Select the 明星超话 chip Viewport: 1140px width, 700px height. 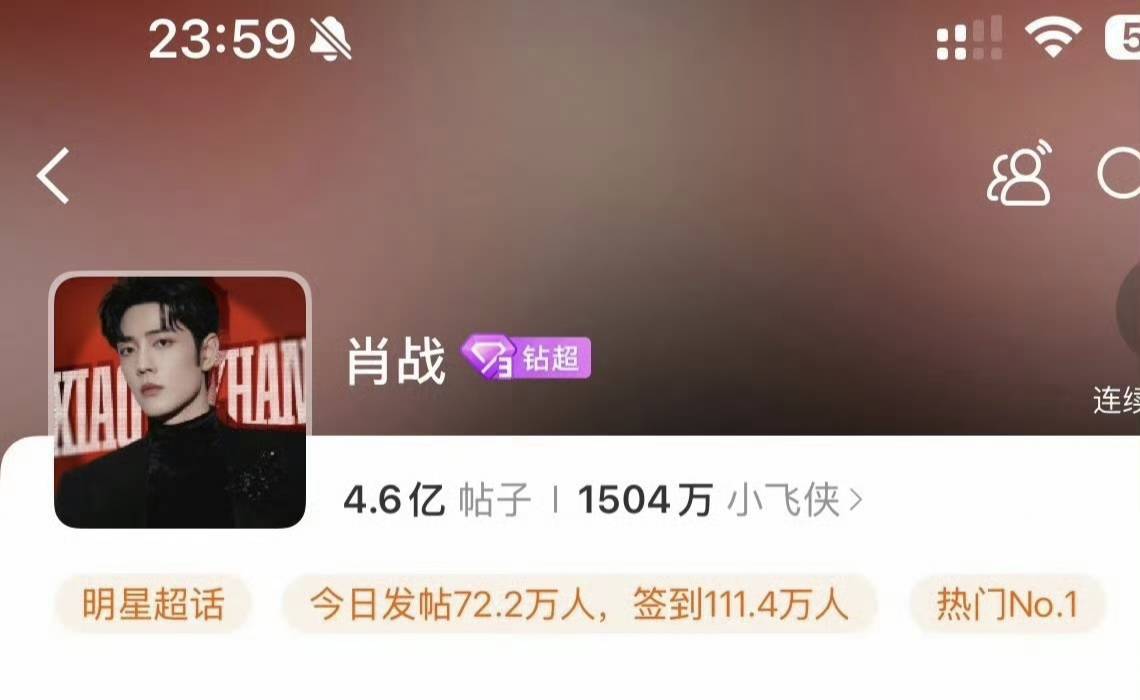pos(153,605)
